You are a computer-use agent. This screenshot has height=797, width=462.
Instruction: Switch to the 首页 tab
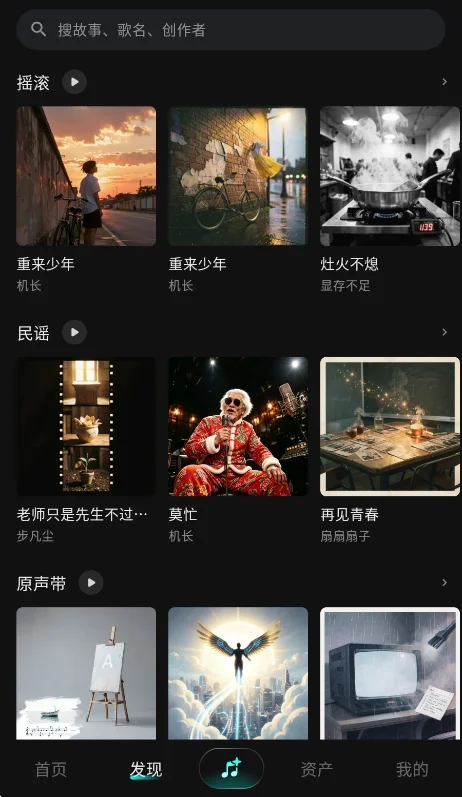pos(50,769)
